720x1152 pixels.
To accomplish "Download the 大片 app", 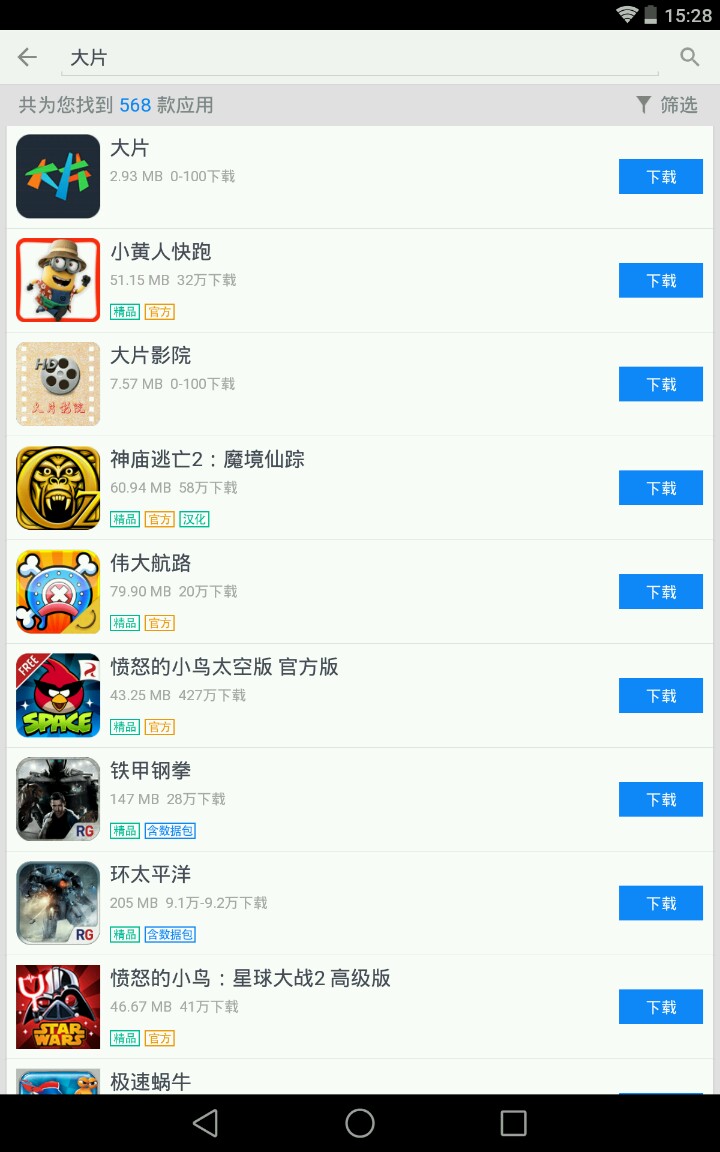I will coord(660,177).
